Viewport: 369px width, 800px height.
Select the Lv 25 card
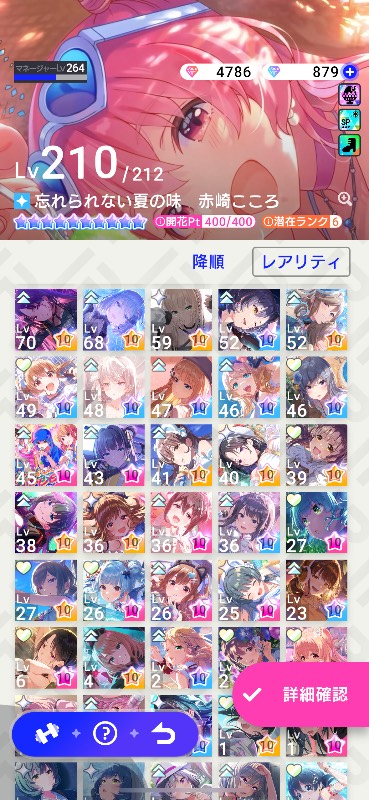[249, 591]
